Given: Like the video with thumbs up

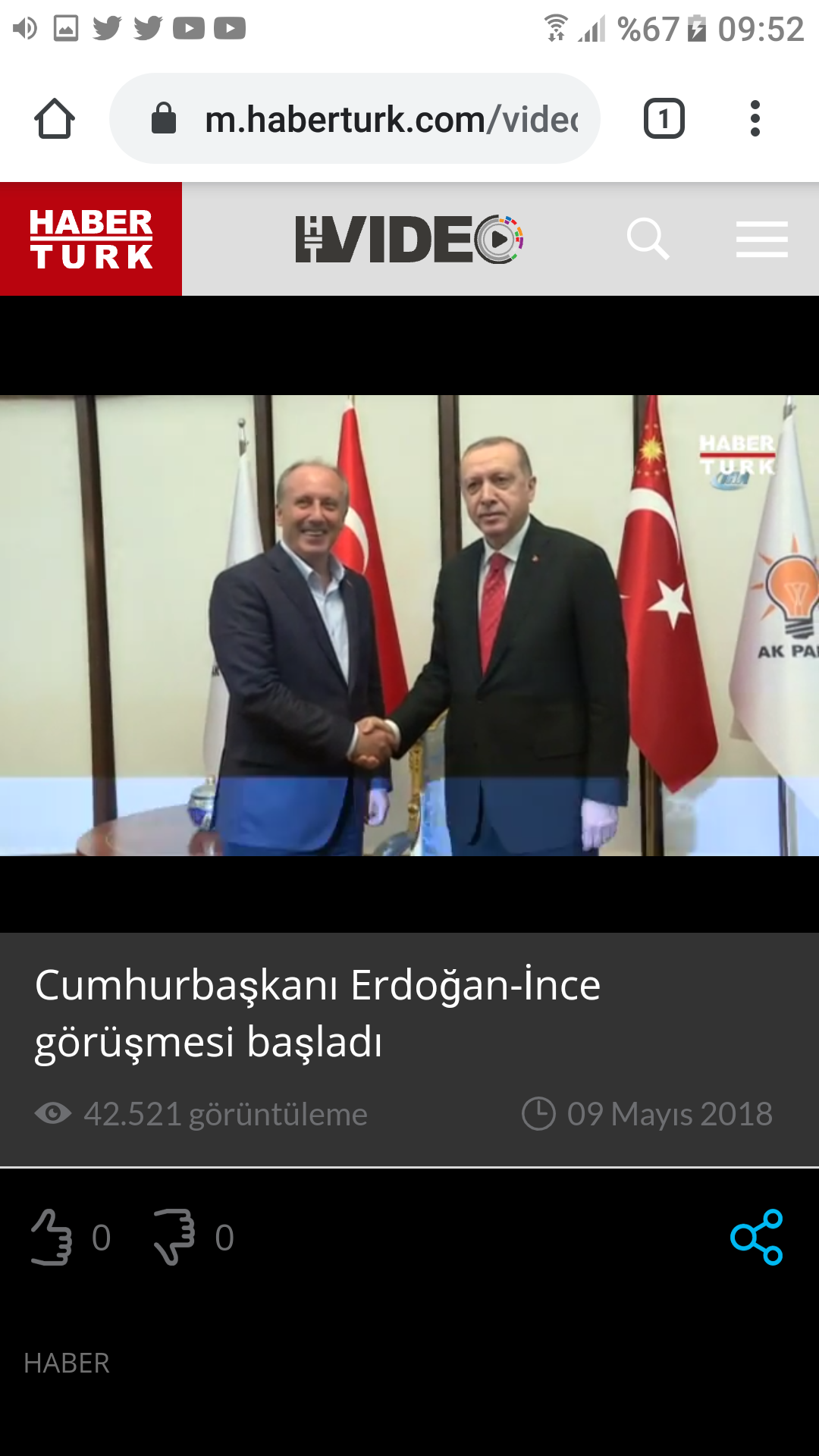Looking at the screenshot, I should pos(52,1238).
